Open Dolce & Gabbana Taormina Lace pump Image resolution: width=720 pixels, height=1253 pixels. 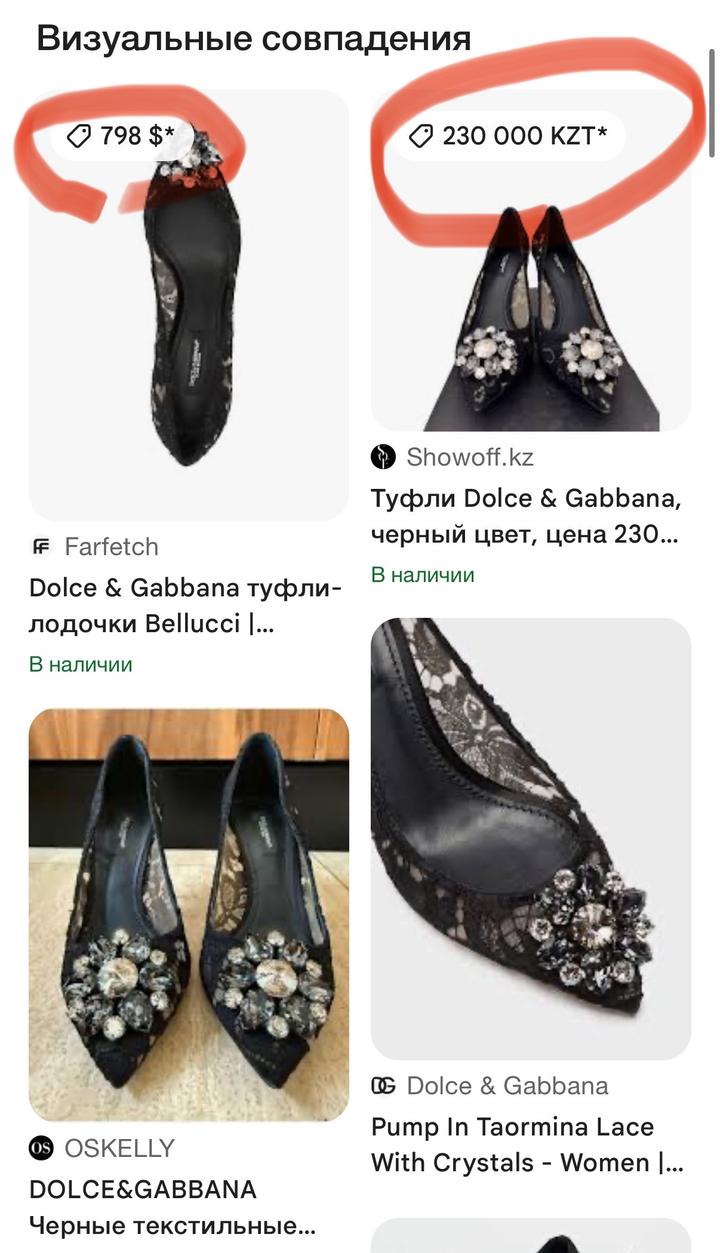pyautogui.click(x=527, y=1144)
